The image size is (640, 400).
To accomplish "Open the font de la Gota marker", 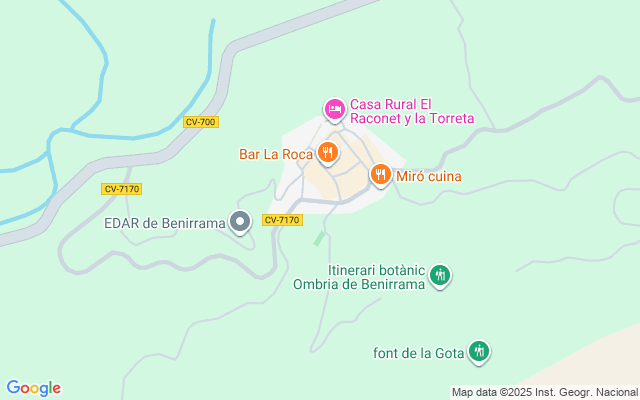I will [480, 350].
